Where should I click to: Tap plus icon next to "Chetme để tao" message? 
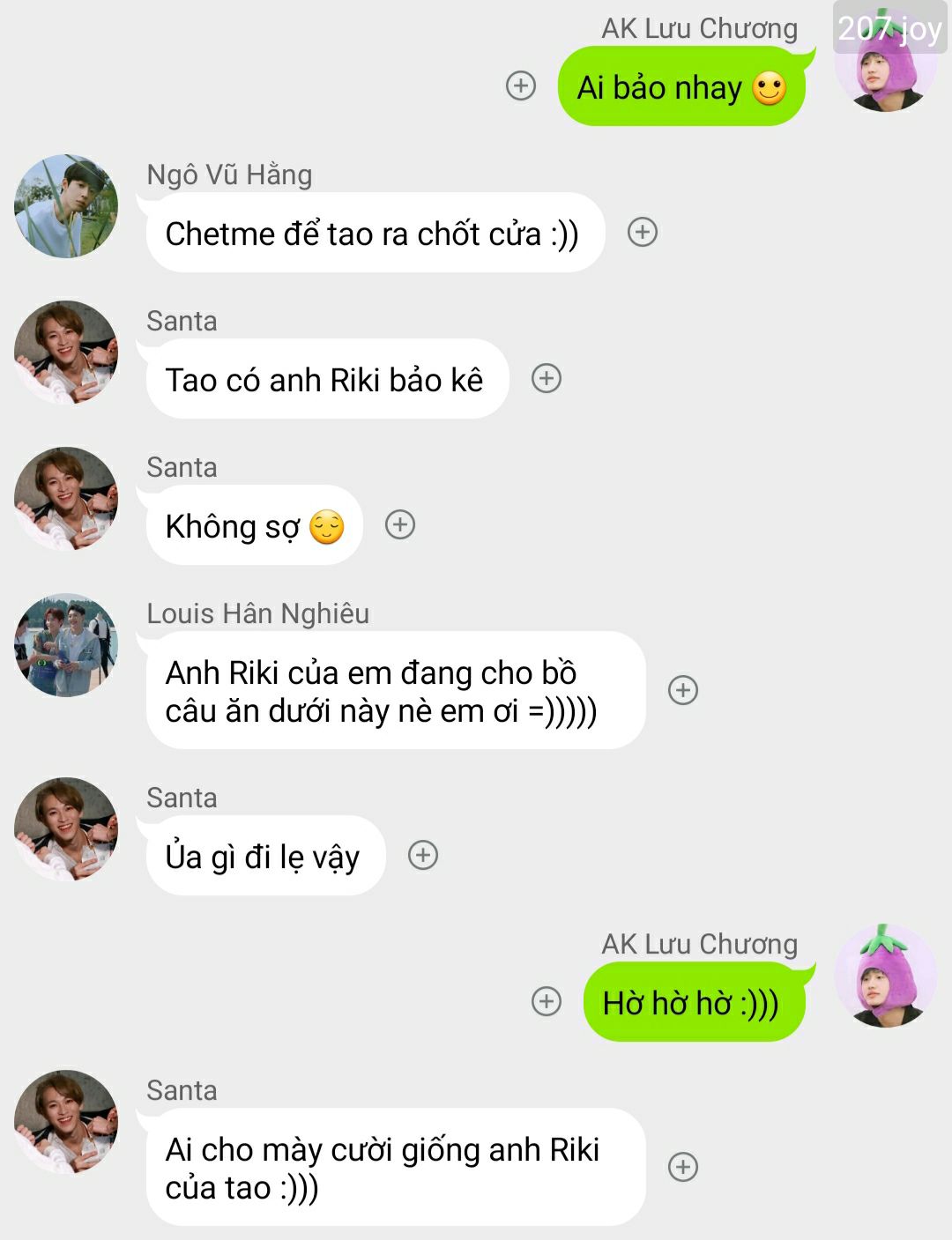[643, 232]
